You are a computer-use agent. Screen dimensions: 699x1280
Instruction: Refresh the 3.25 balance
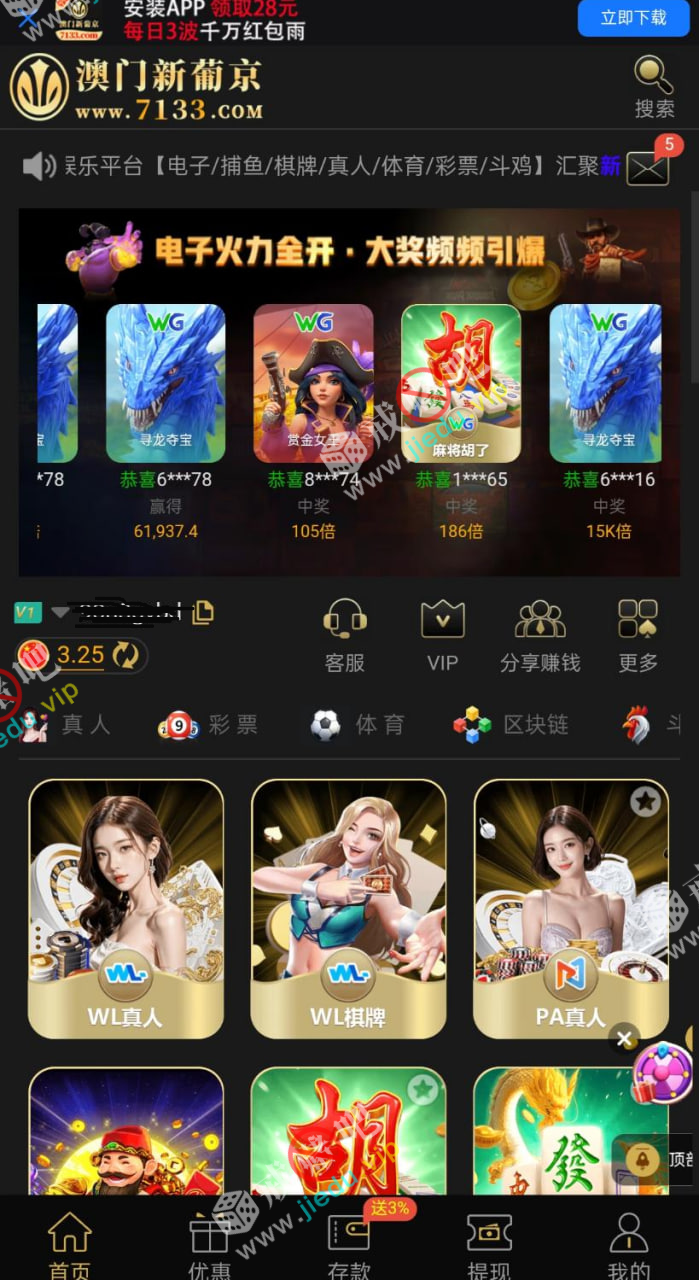point(125,656)
